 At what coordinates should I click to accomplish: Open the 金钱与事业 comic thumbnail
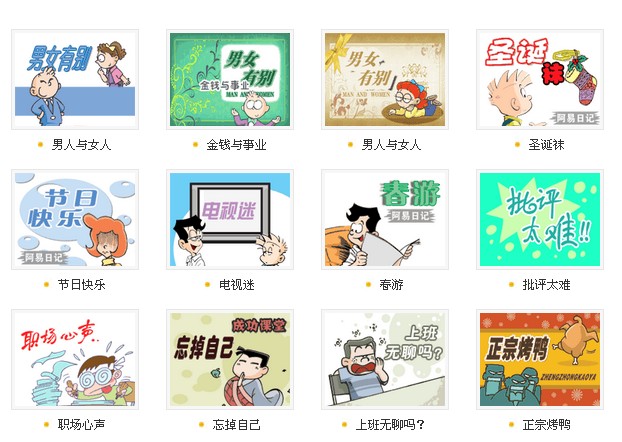[230, 80]
